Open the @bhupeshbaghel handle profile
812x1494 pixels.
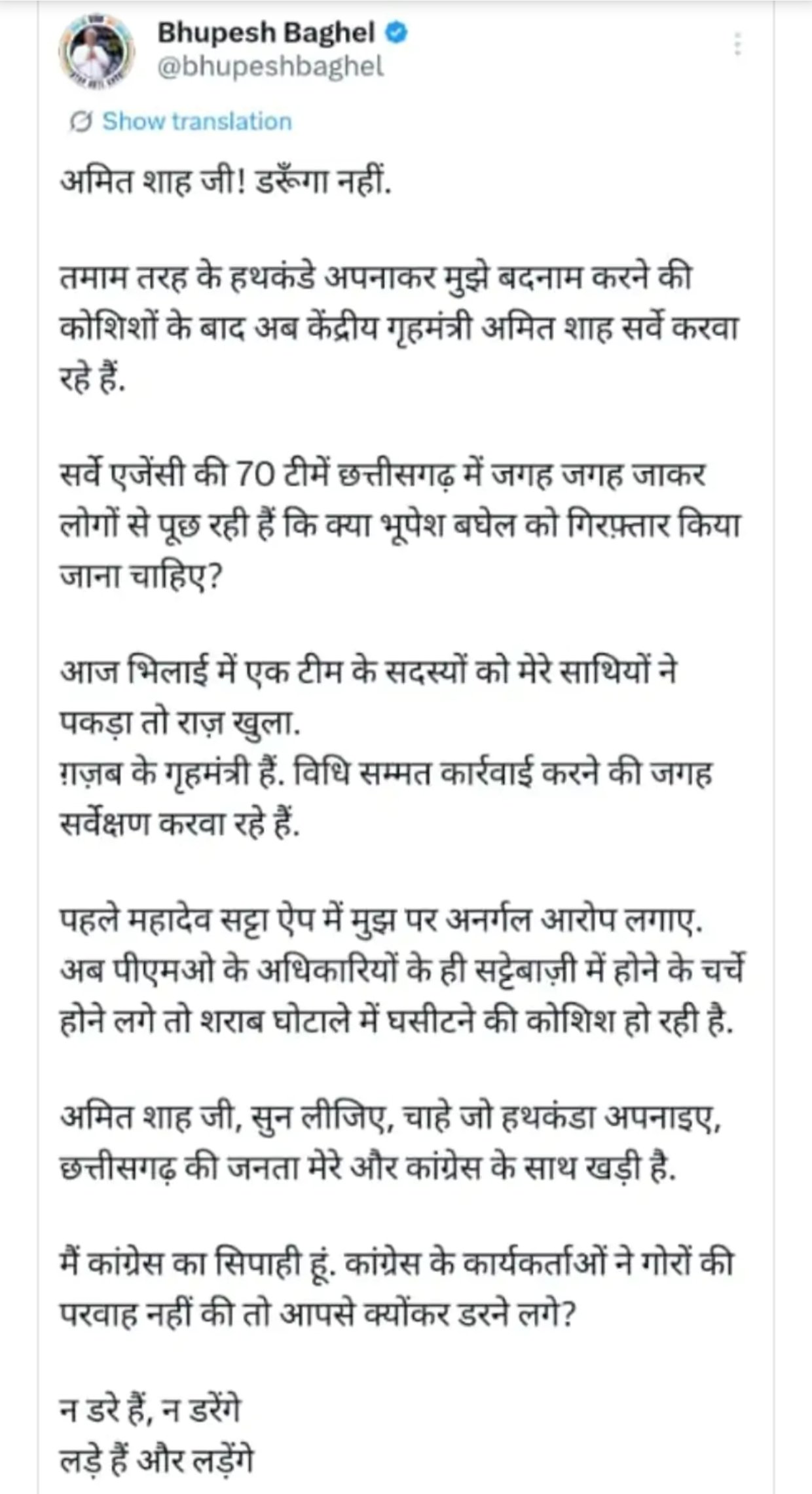(270, 66)
